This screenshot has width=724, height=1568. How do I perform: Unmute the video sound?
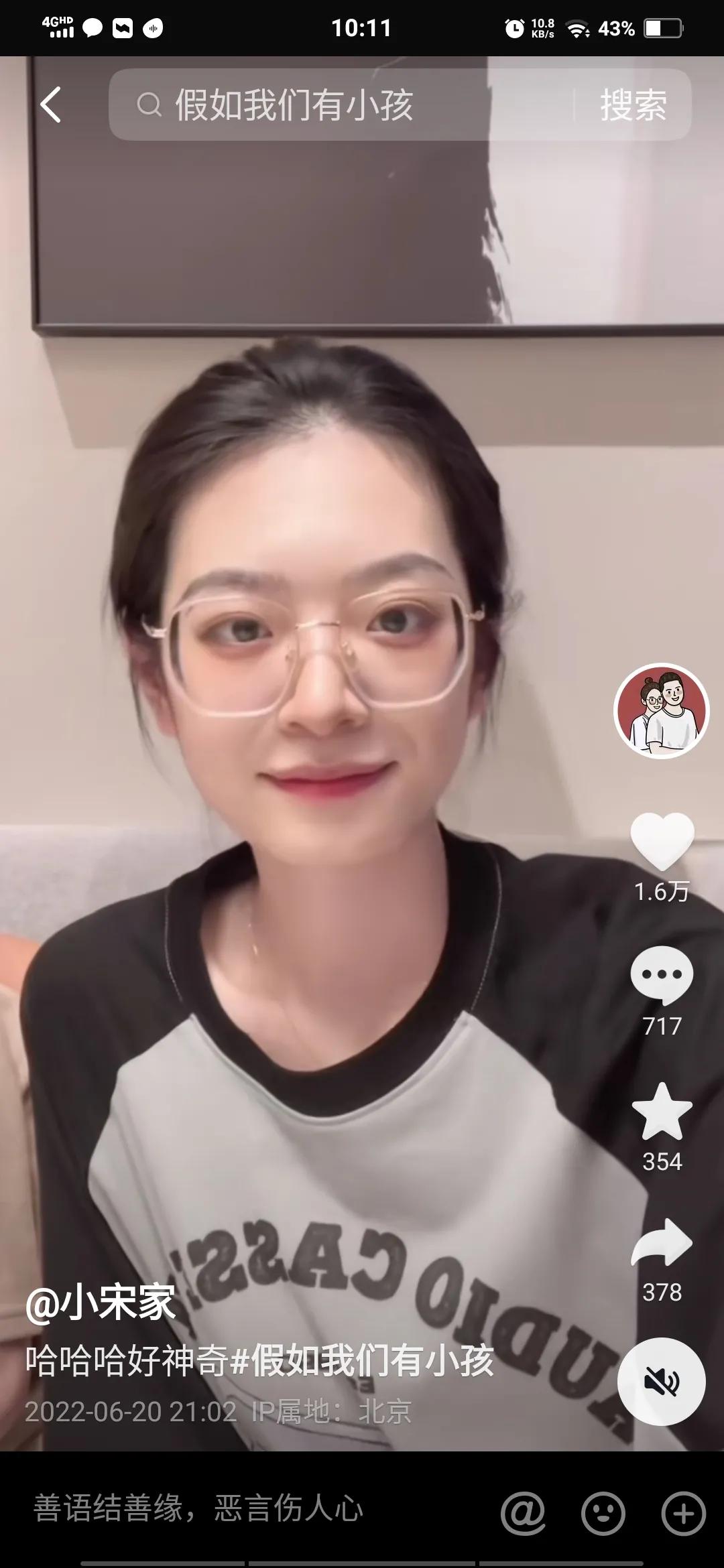661,1380
